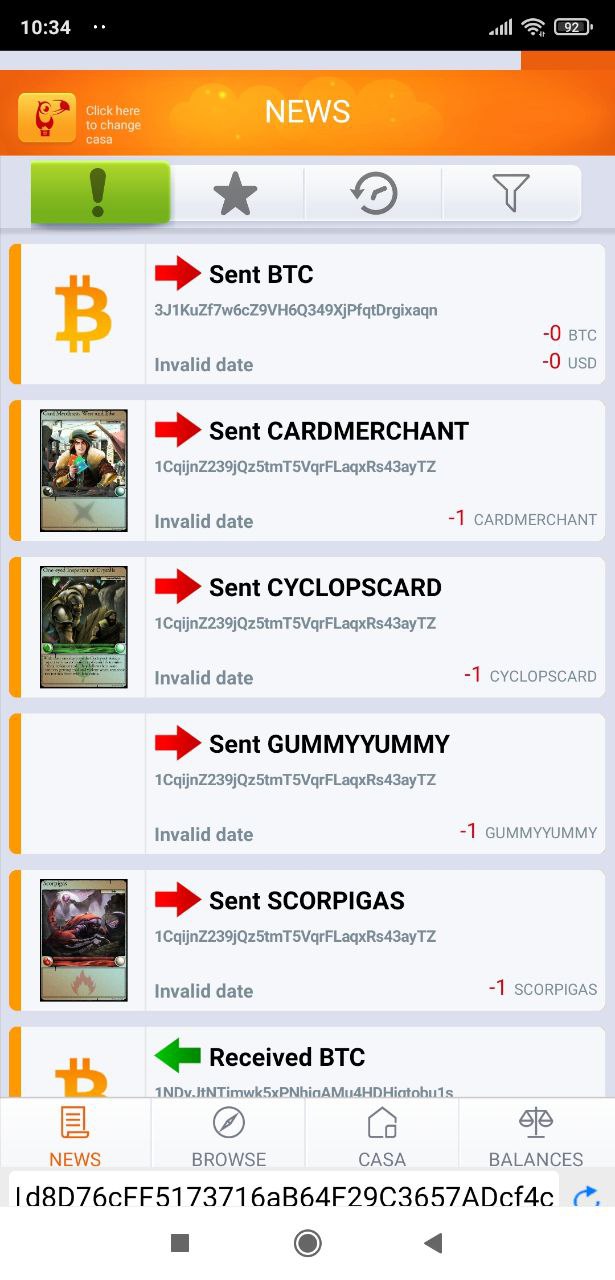Open the Balances tab

(x=536, y=1136)
